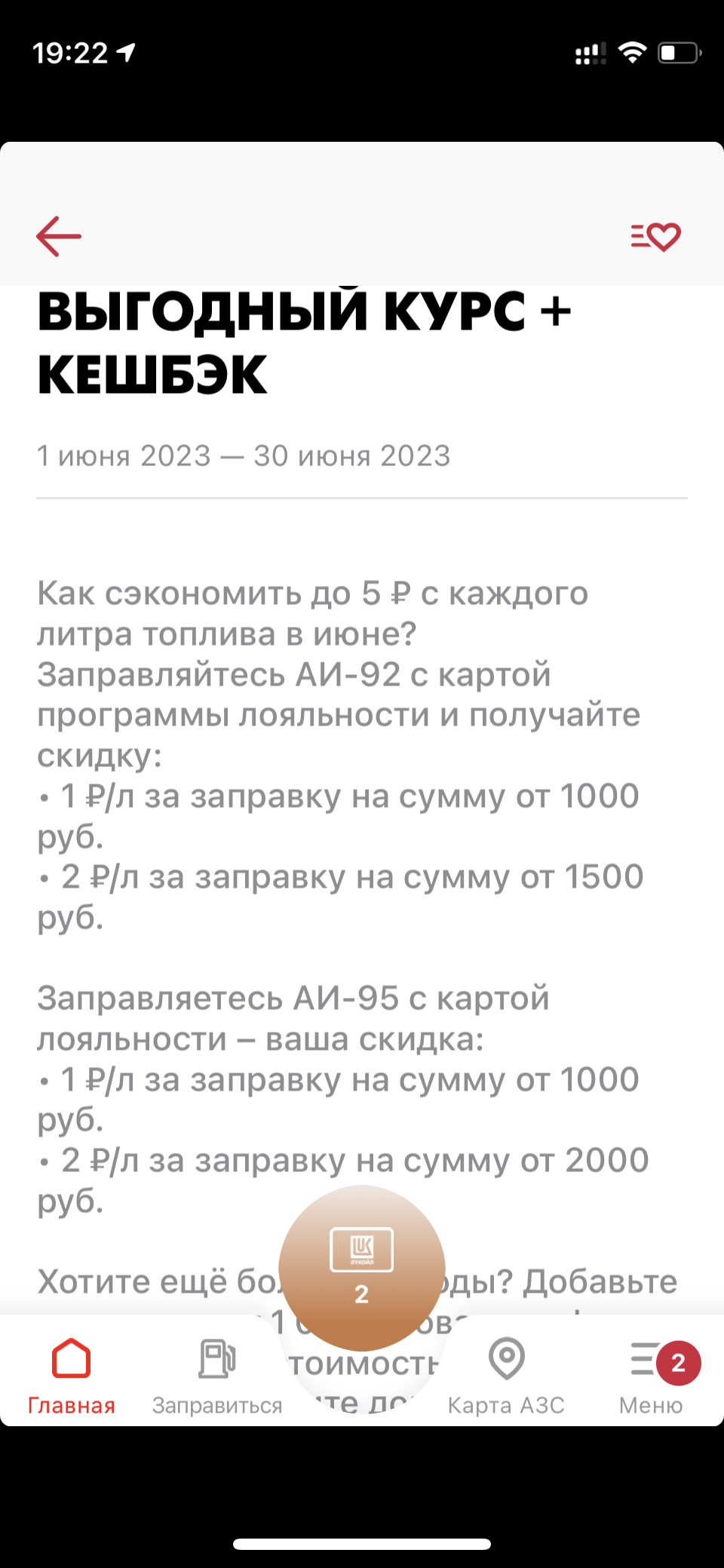Image resolution: width=724 pixels, height=1568 pixels.
Task: Open the Меню tab
Action: tap(652, 1376)
